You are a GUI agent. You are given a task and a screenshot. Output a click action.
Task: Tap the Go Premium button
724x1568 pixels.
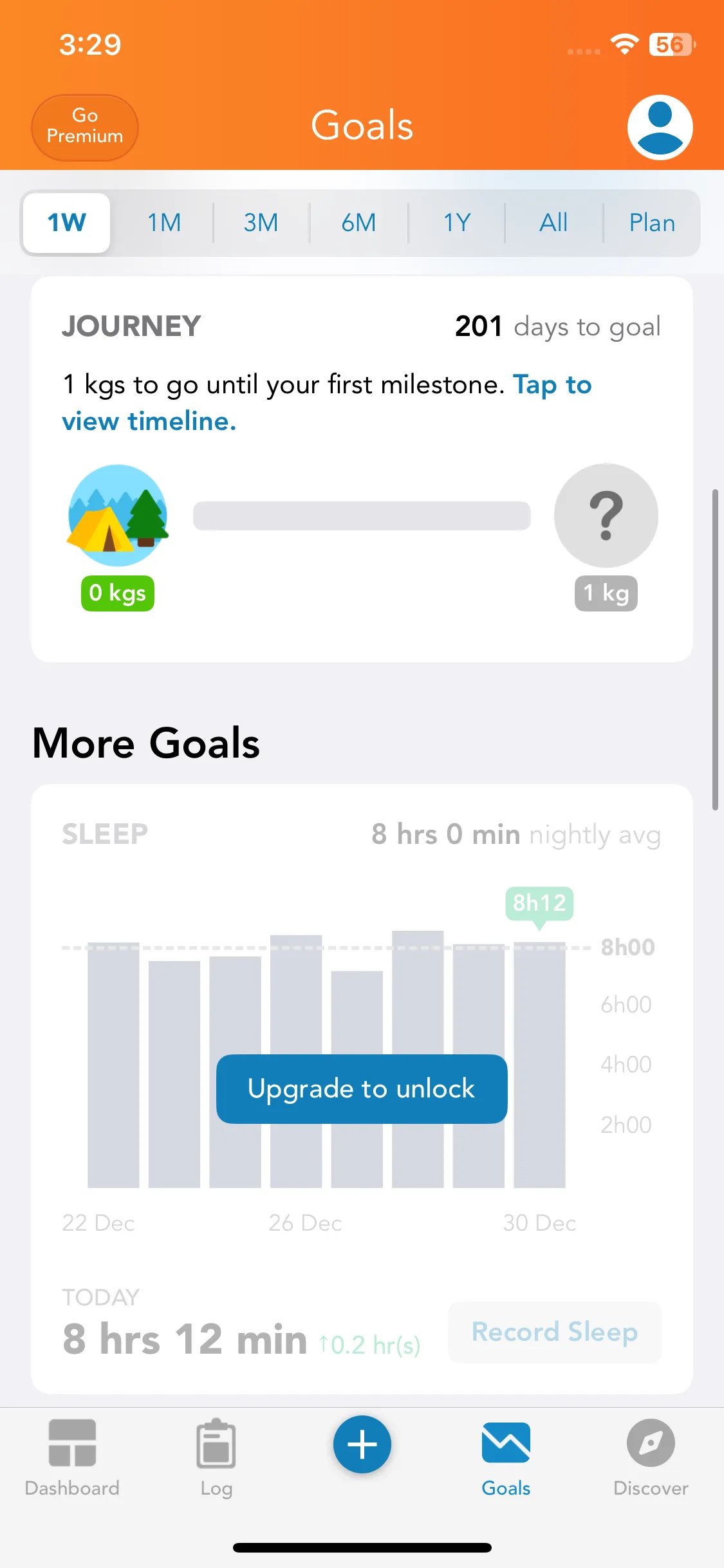click(84, 127)
